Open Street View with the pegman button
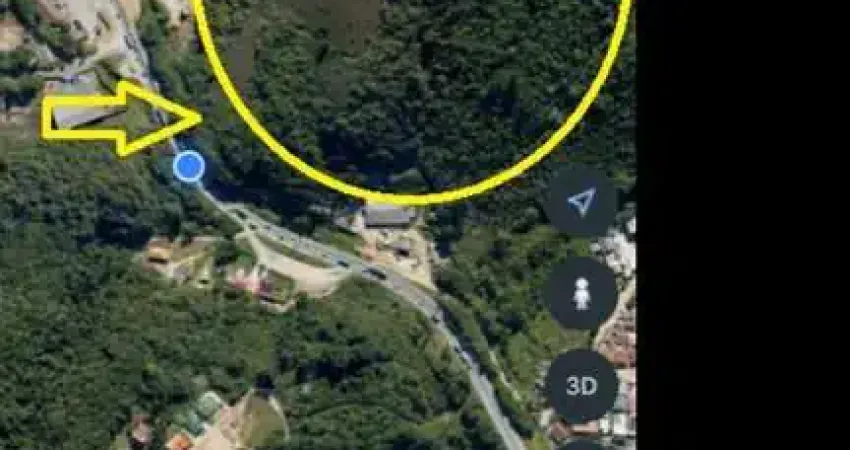Screen dimensions: 850x450 click(x=581, y=293)
